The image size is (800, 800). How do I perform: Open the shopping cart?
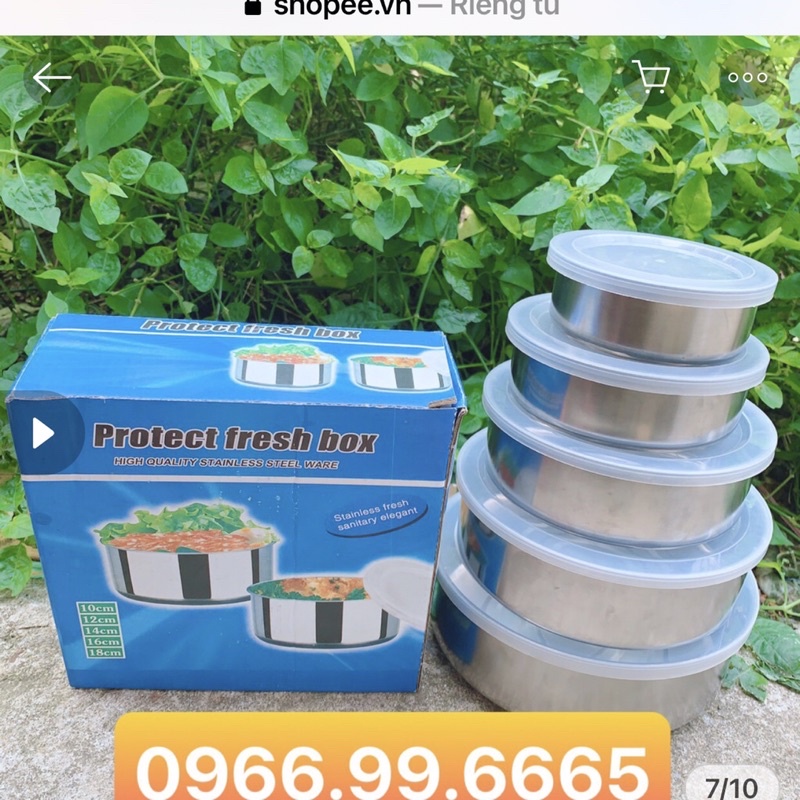pyautogui.click(x=650, y=77)
